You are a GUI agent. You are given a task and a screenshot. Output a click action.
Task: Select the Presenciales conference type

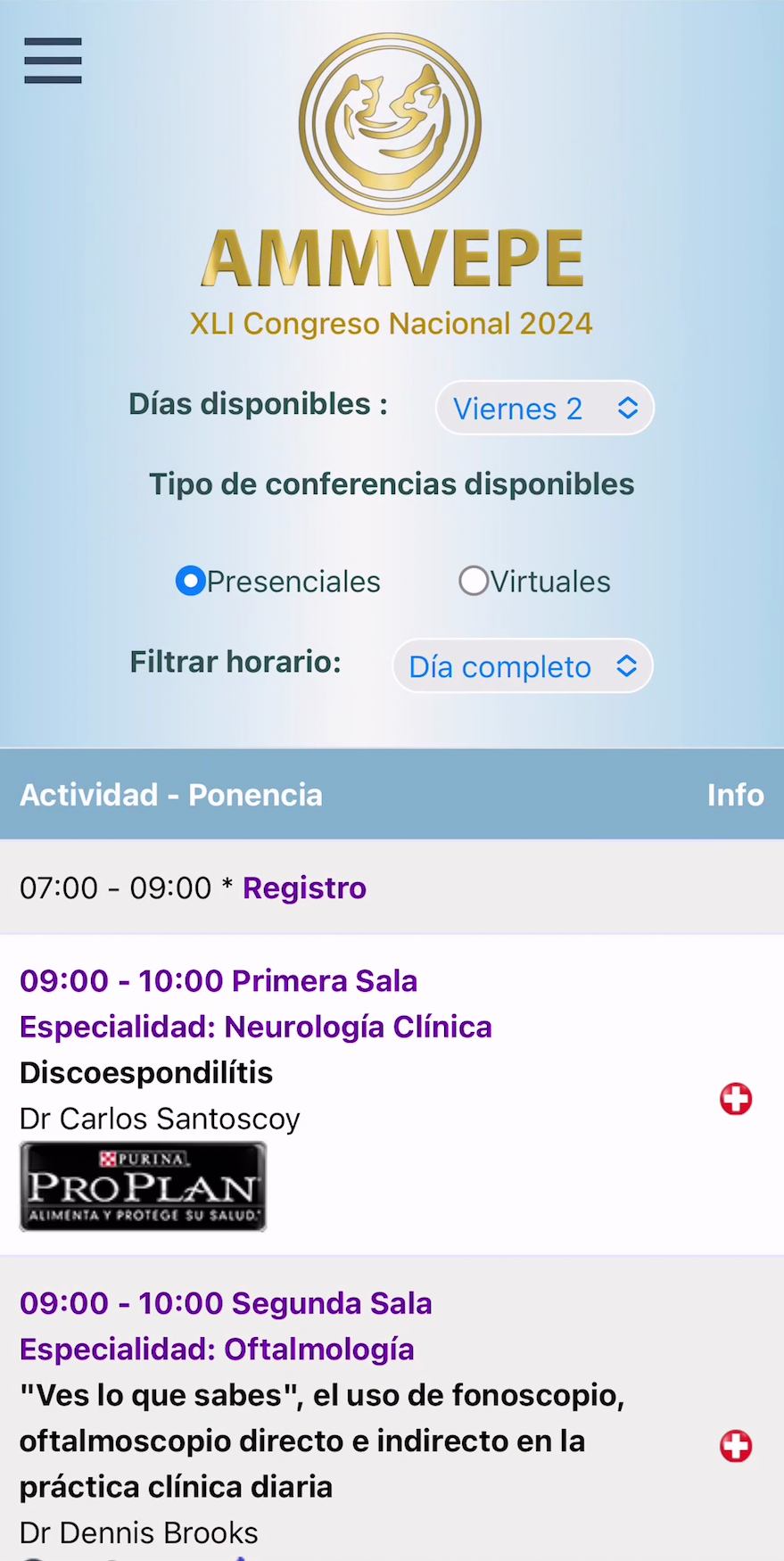pyautogui.click(x=191, y=582)
